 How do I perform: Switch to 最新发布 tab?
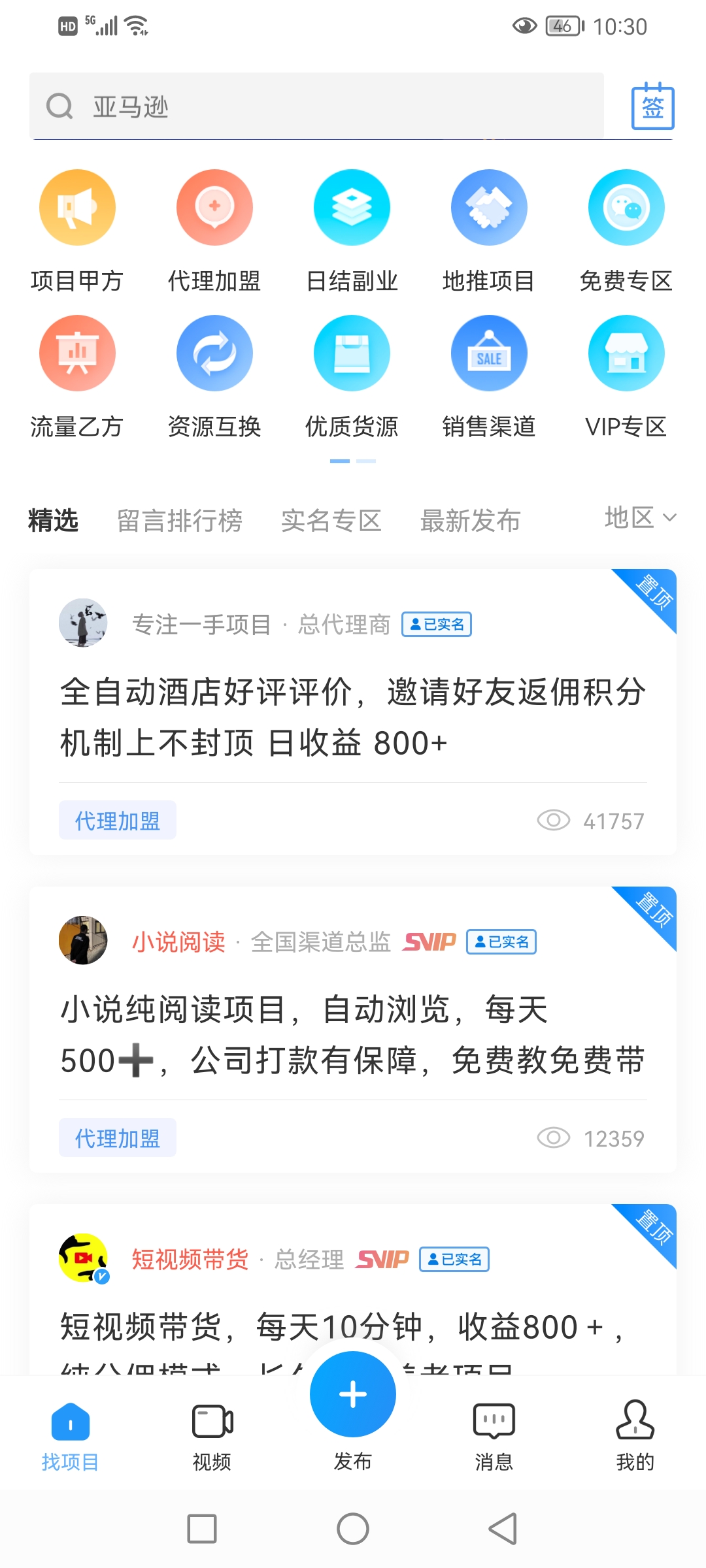(x=470, y=521)
